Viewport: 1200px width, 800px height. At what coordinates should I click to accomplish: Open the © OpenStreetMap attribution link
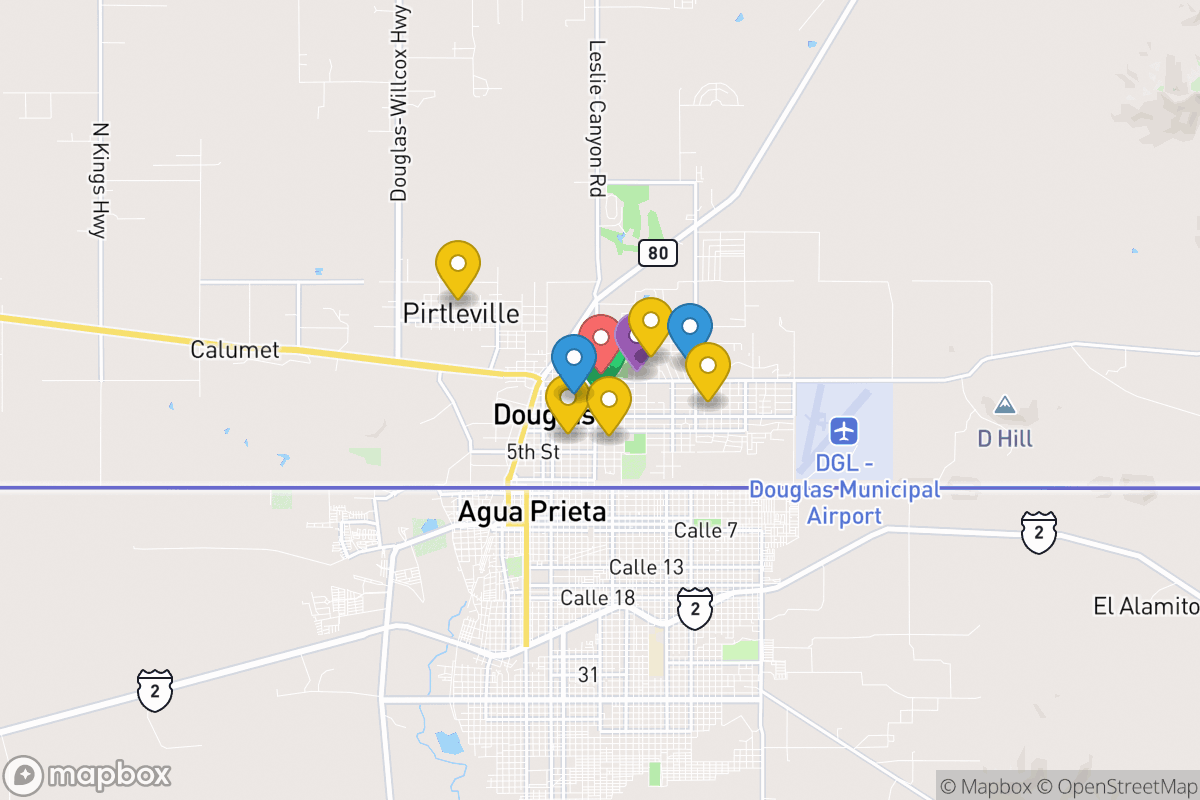tap(1118, 786)
